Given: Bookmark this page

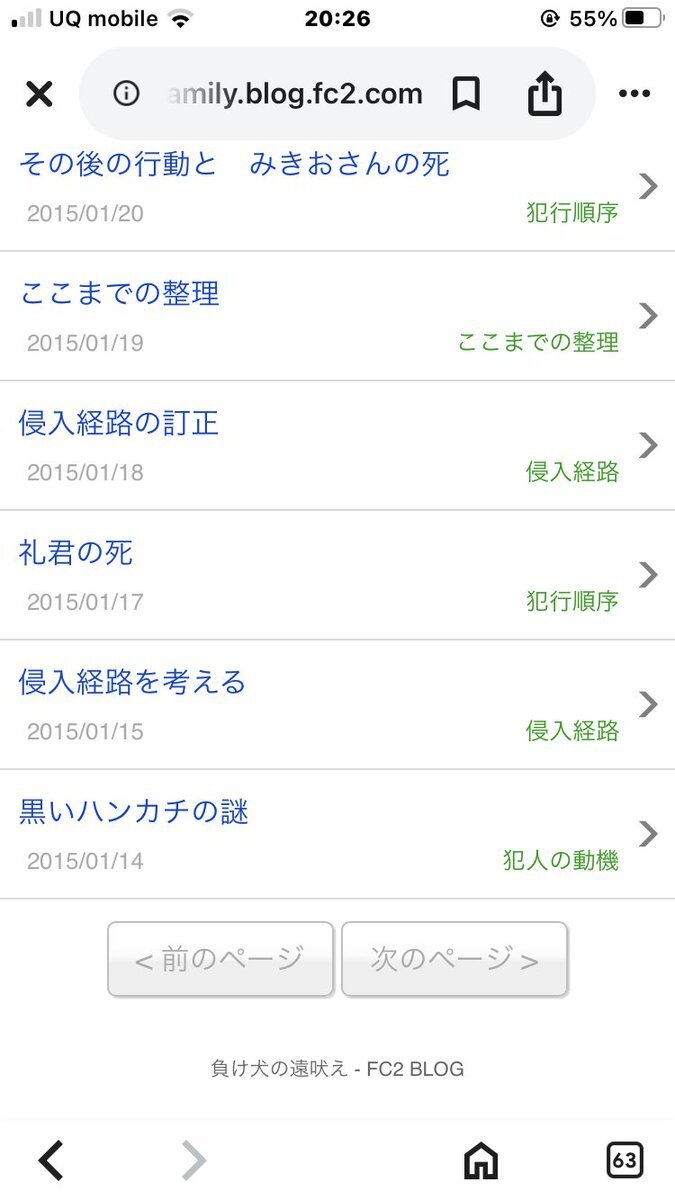Looking at the screenshot, I should (466, 95).
